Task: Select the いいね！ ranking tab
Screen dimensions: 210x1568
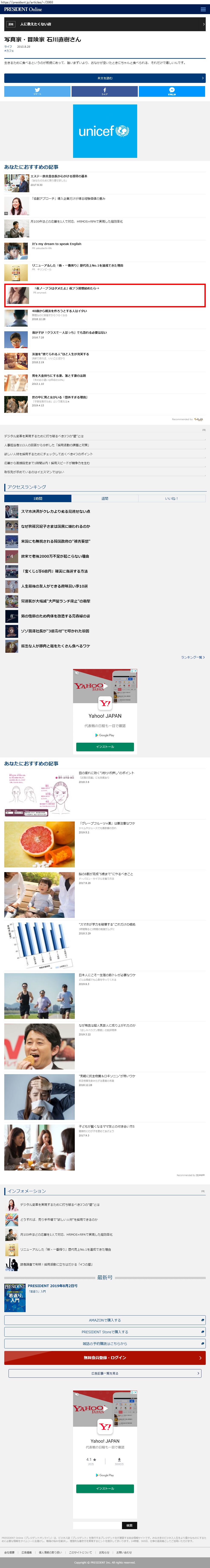Action: pyautogui.click(x=172, y=499)
